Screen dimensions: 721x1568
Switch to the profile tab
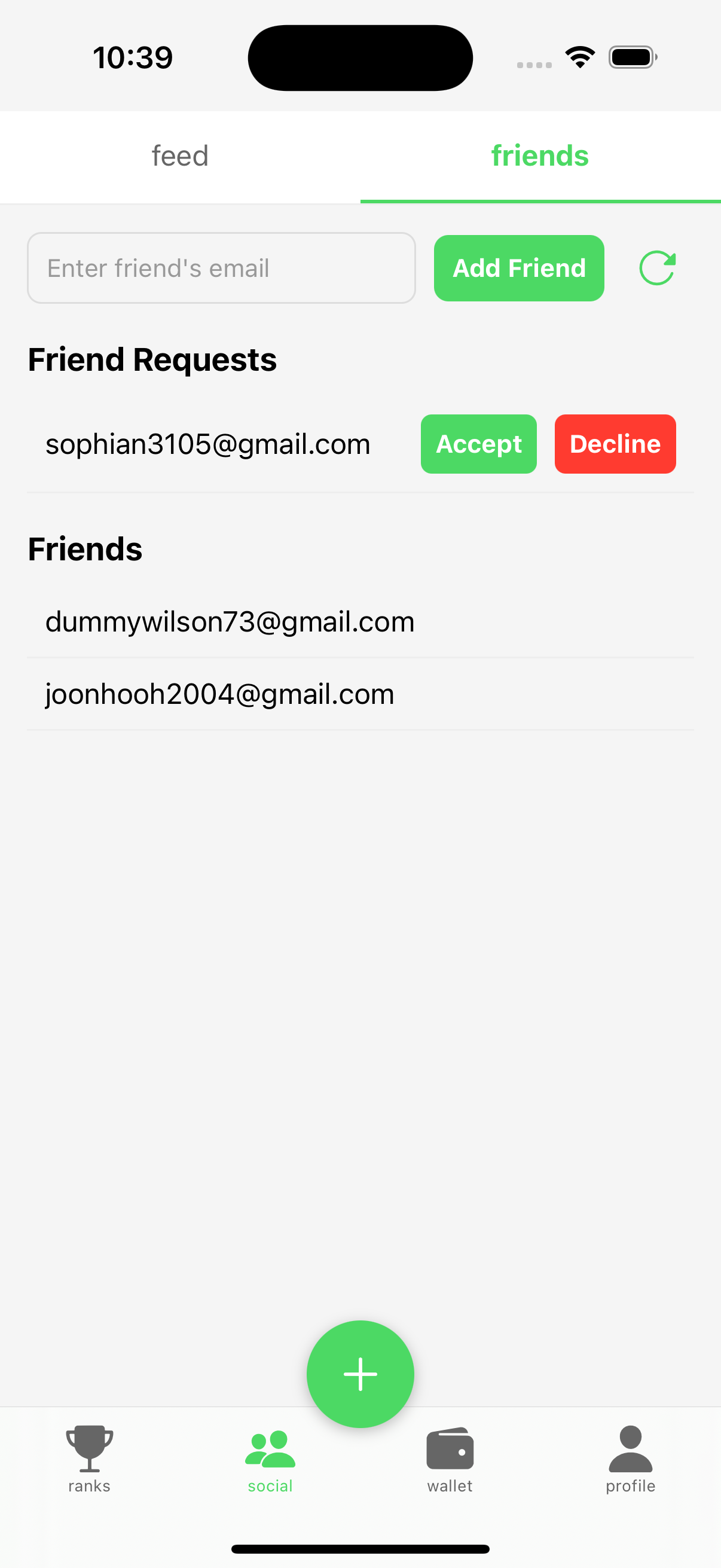[x=630, y=1459]
